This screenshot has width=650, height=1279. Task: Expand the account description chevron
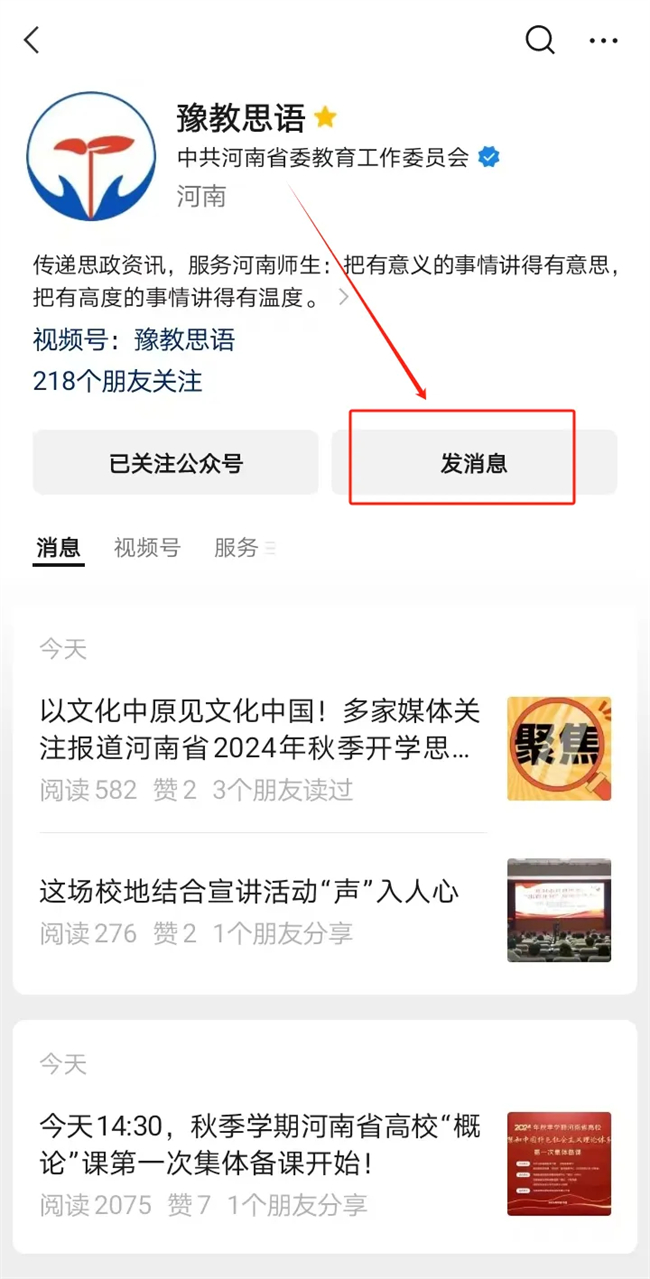tap(344, 297)
